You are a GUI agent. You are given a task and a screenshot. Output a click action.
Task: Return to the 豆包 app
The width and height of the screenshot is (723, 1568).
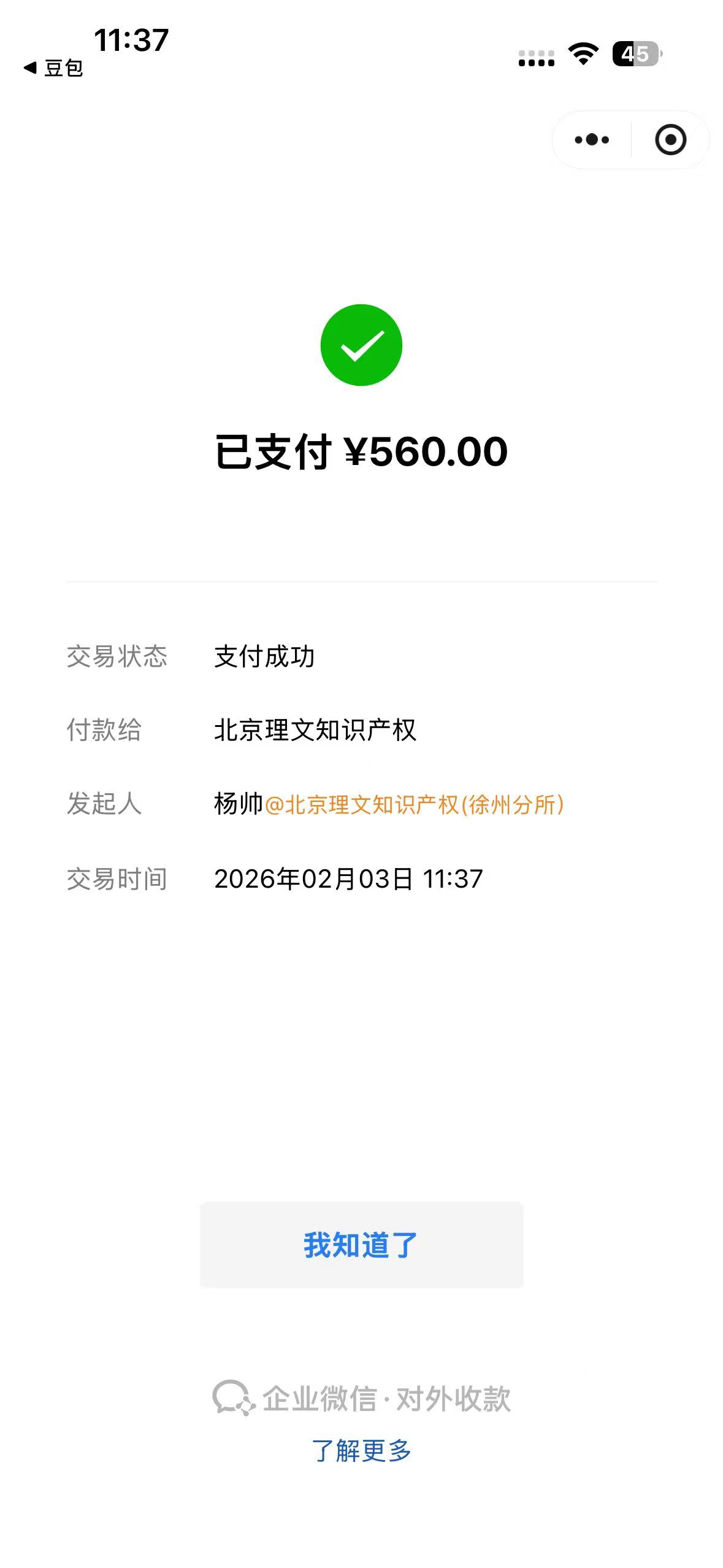tap(54, 68)
